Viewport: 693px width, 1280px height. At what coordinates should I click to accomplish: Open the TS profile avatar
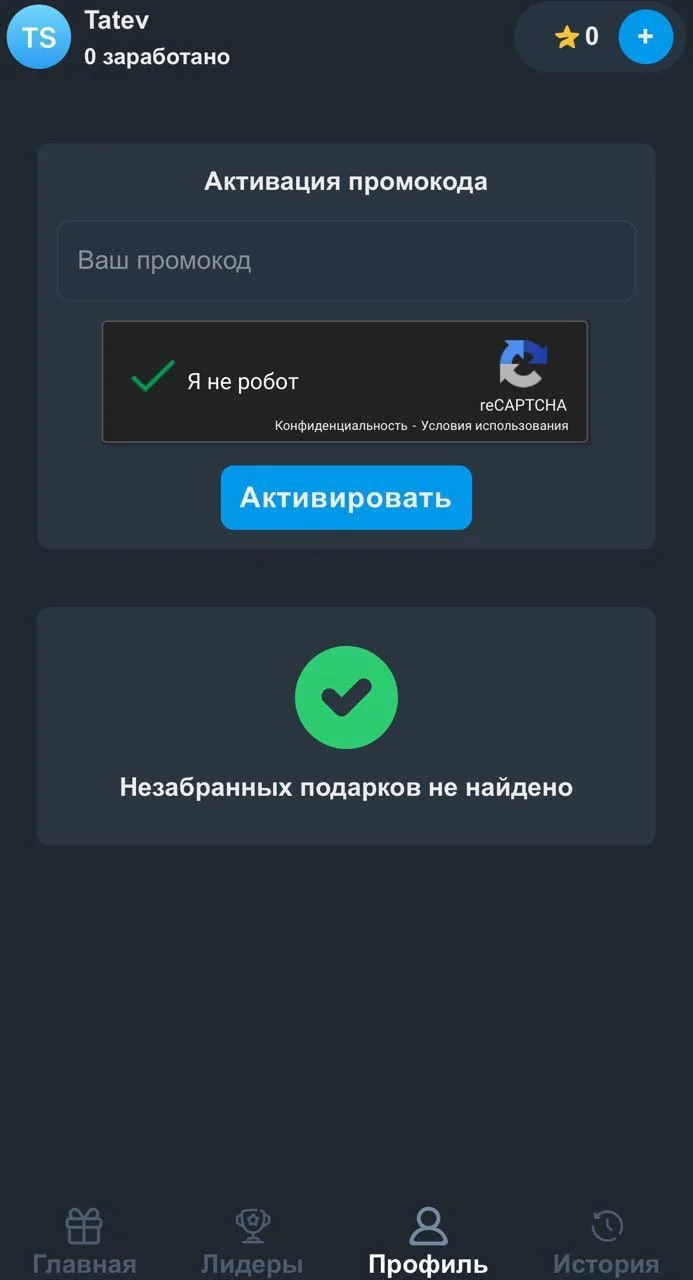(39, 37)
